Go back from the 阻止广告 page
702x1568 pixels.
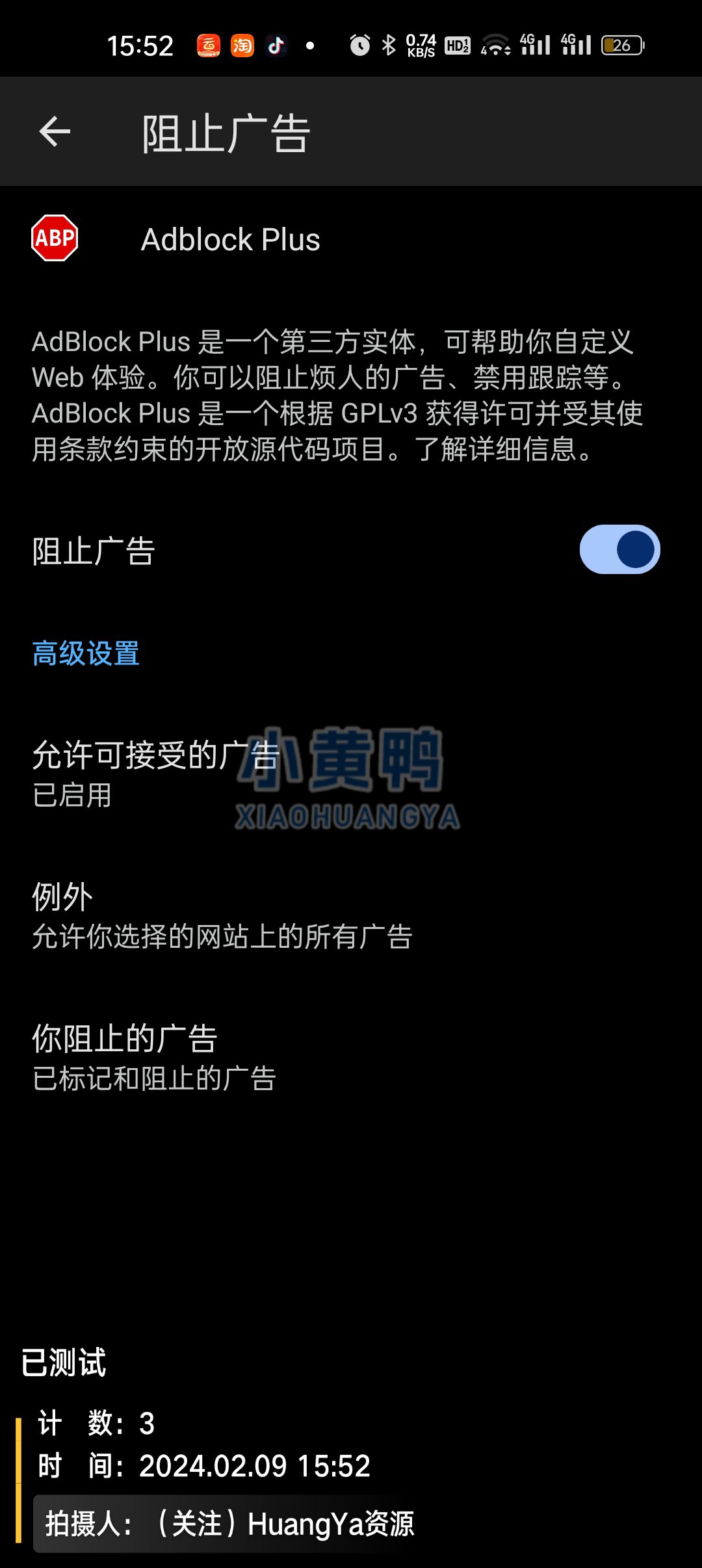coord(55,132)
